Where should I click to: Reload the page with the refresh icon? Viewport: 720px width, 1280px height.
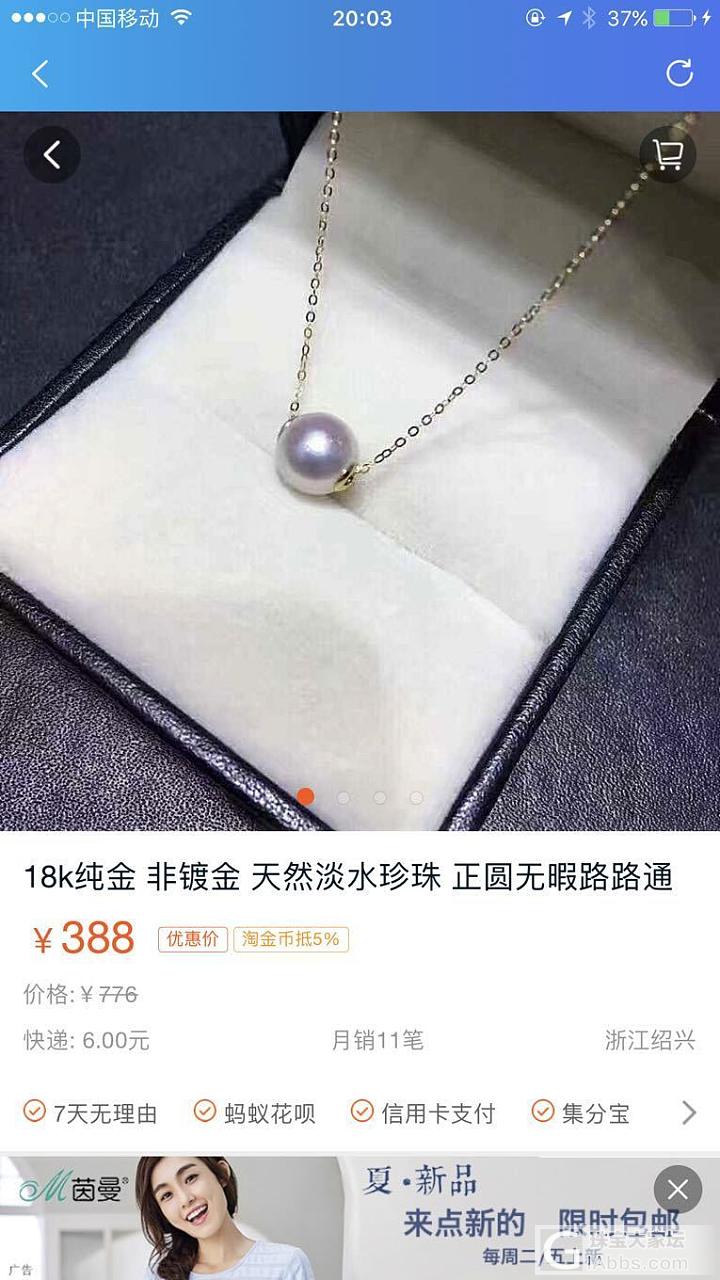pos(679,73)
